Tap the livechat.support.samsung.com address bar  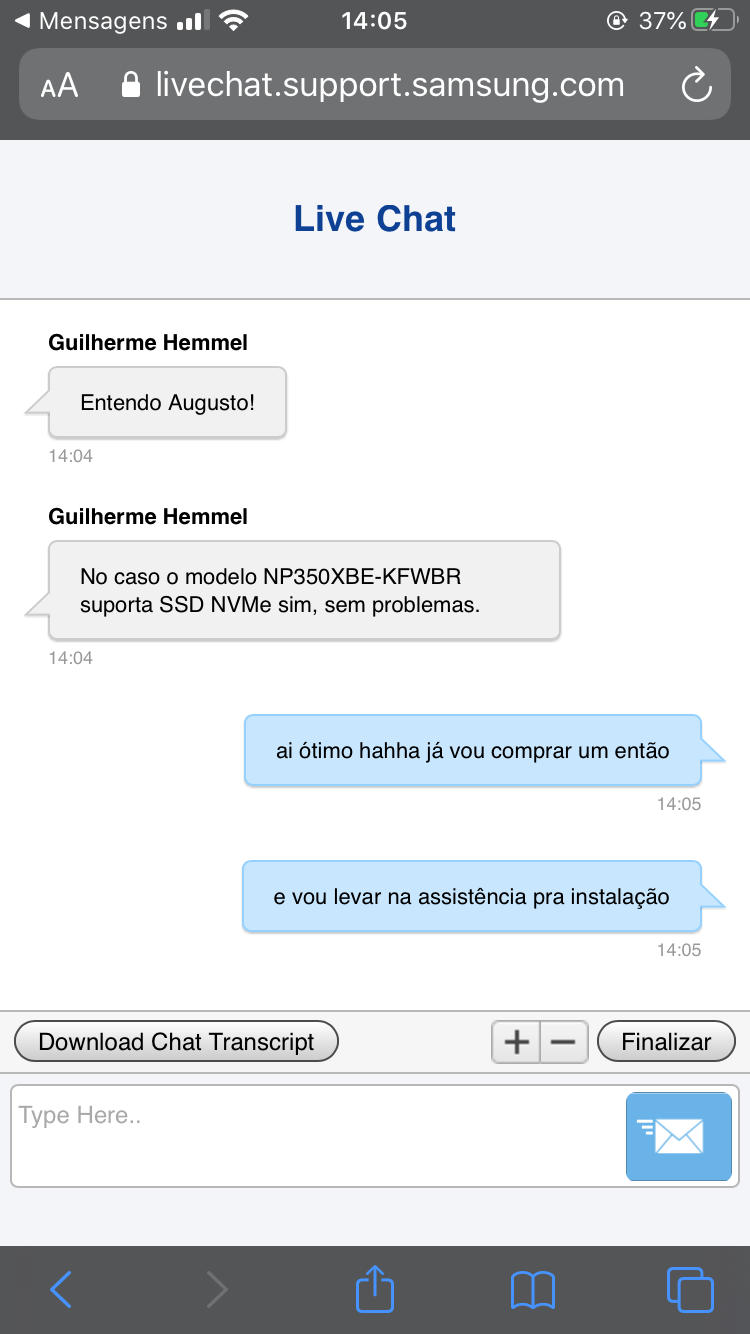point(375,85)
